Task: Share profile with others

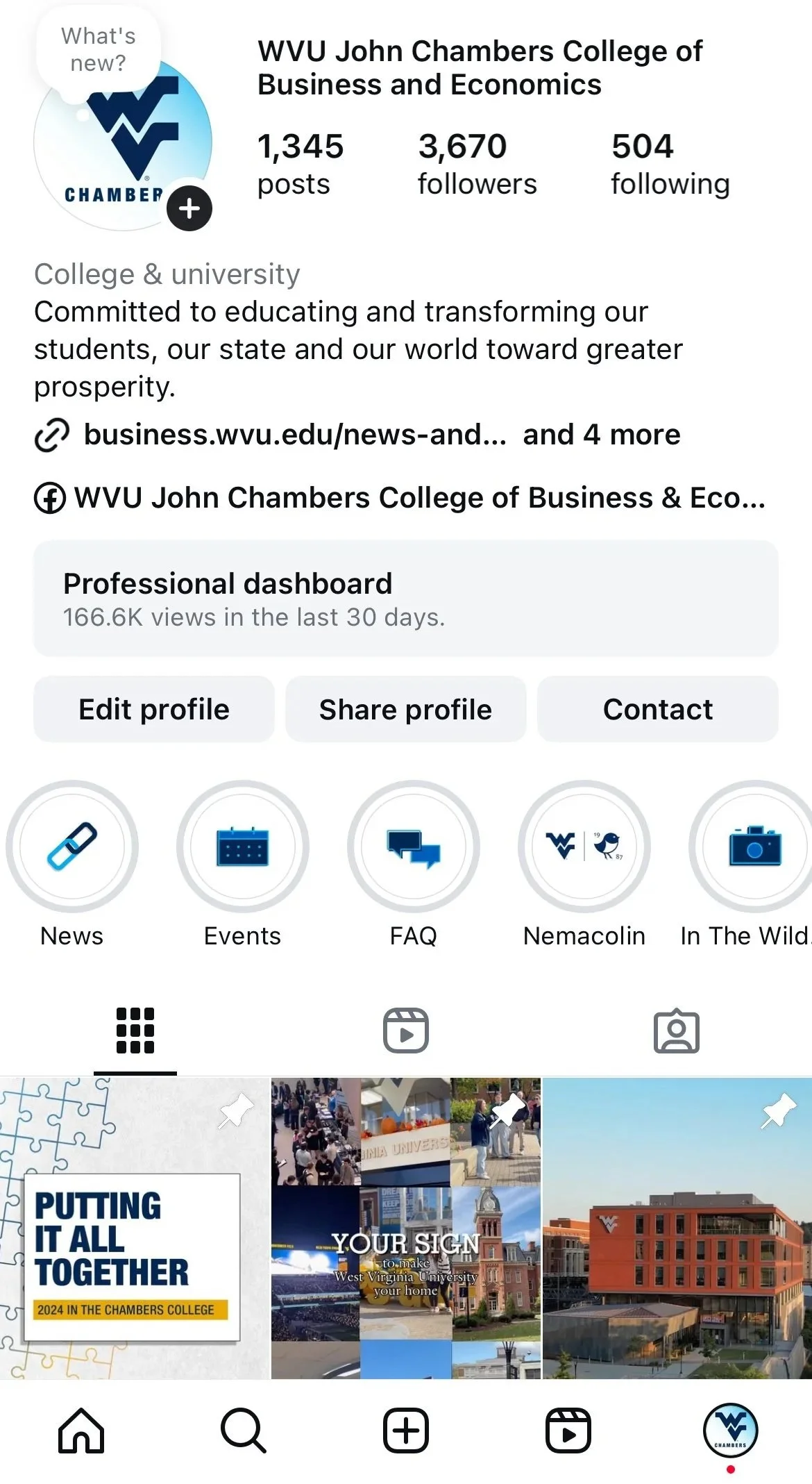Action: coord(406,709)
